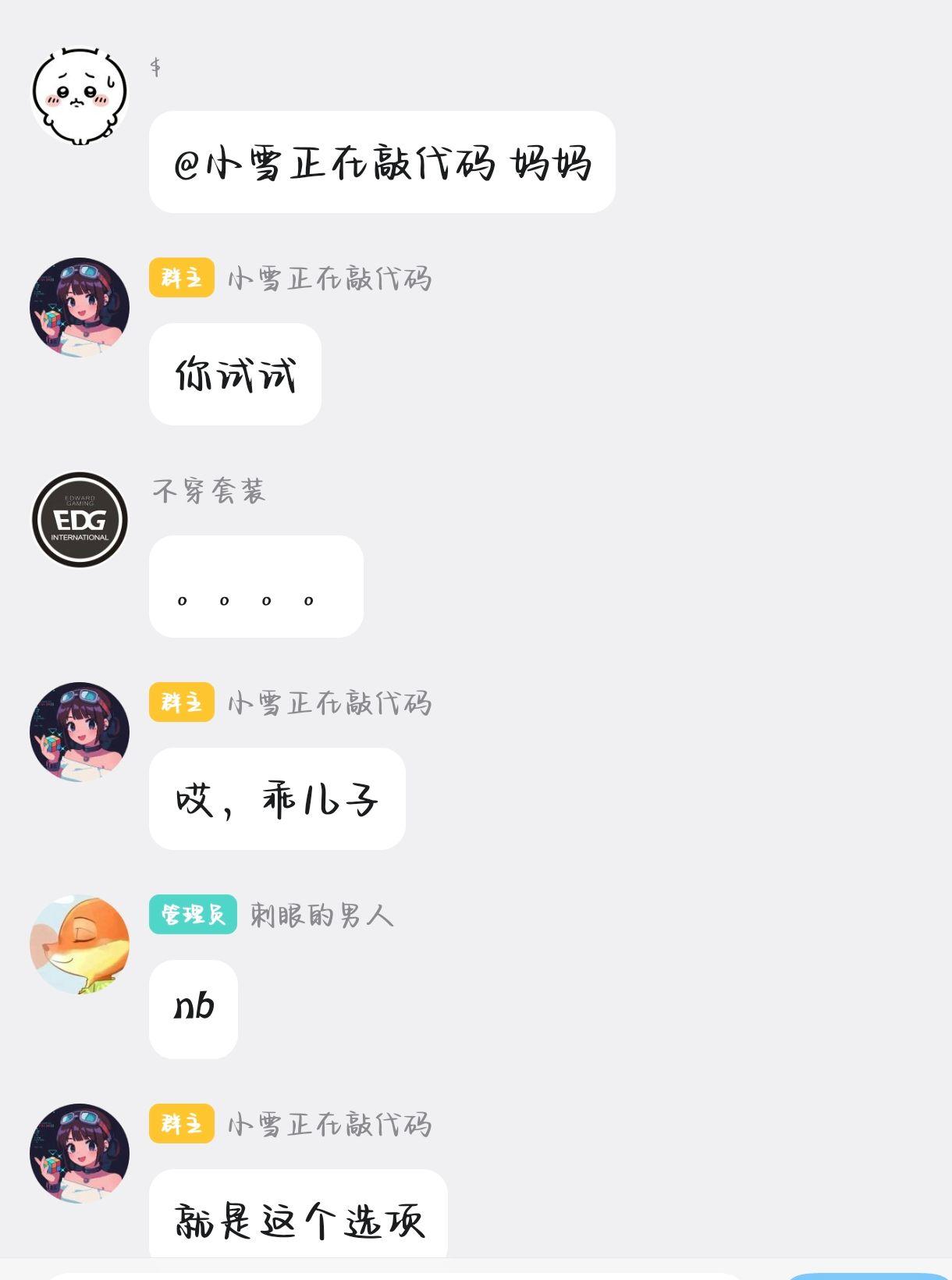
Task: Tap 小雪正在敲代码's avatar beside the 你试试 message
Action: click(80, 308)
